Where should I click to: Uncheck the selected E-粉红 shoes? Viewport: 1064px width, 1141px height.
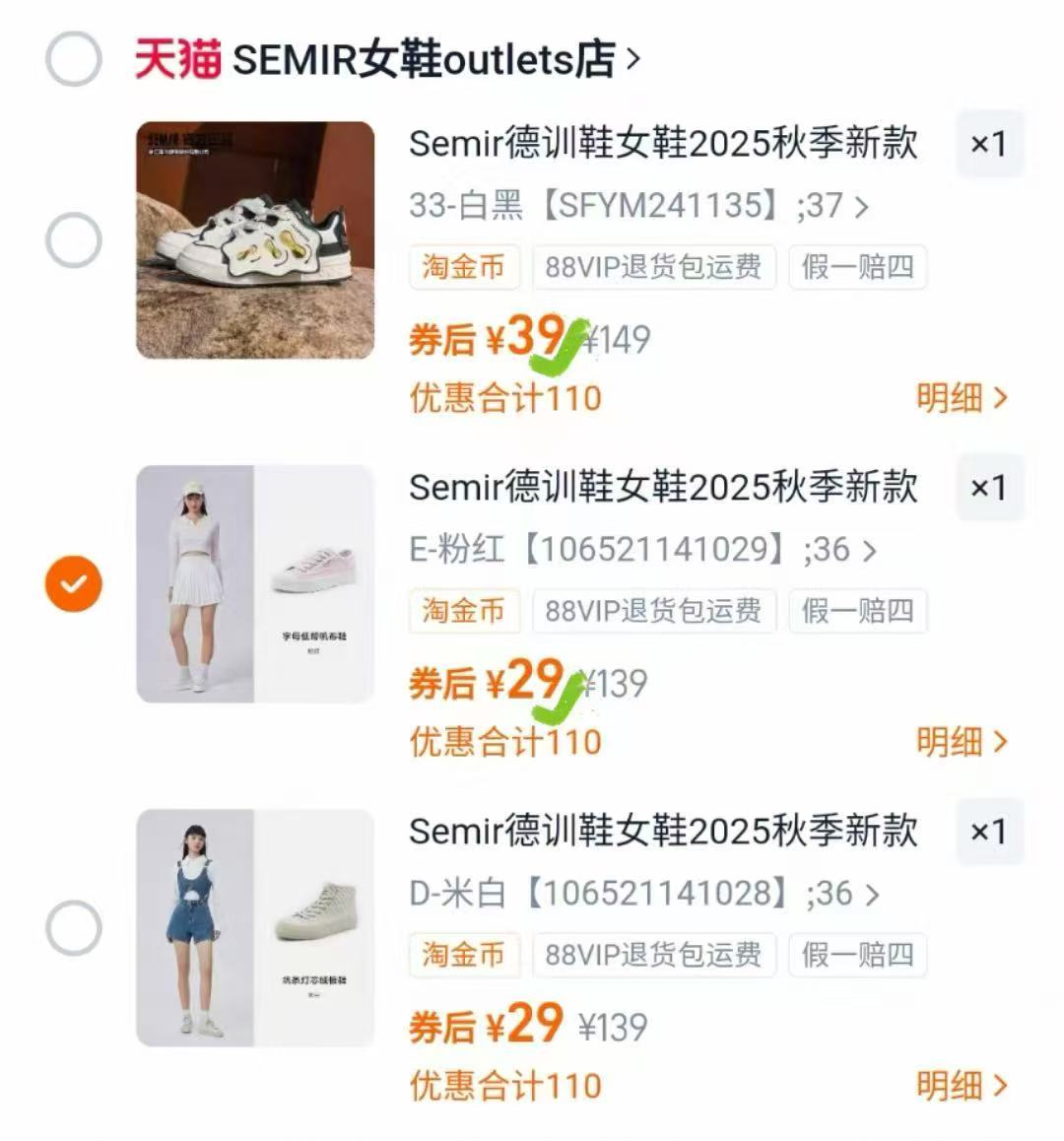pyautogui.click(x=74, y=584)
